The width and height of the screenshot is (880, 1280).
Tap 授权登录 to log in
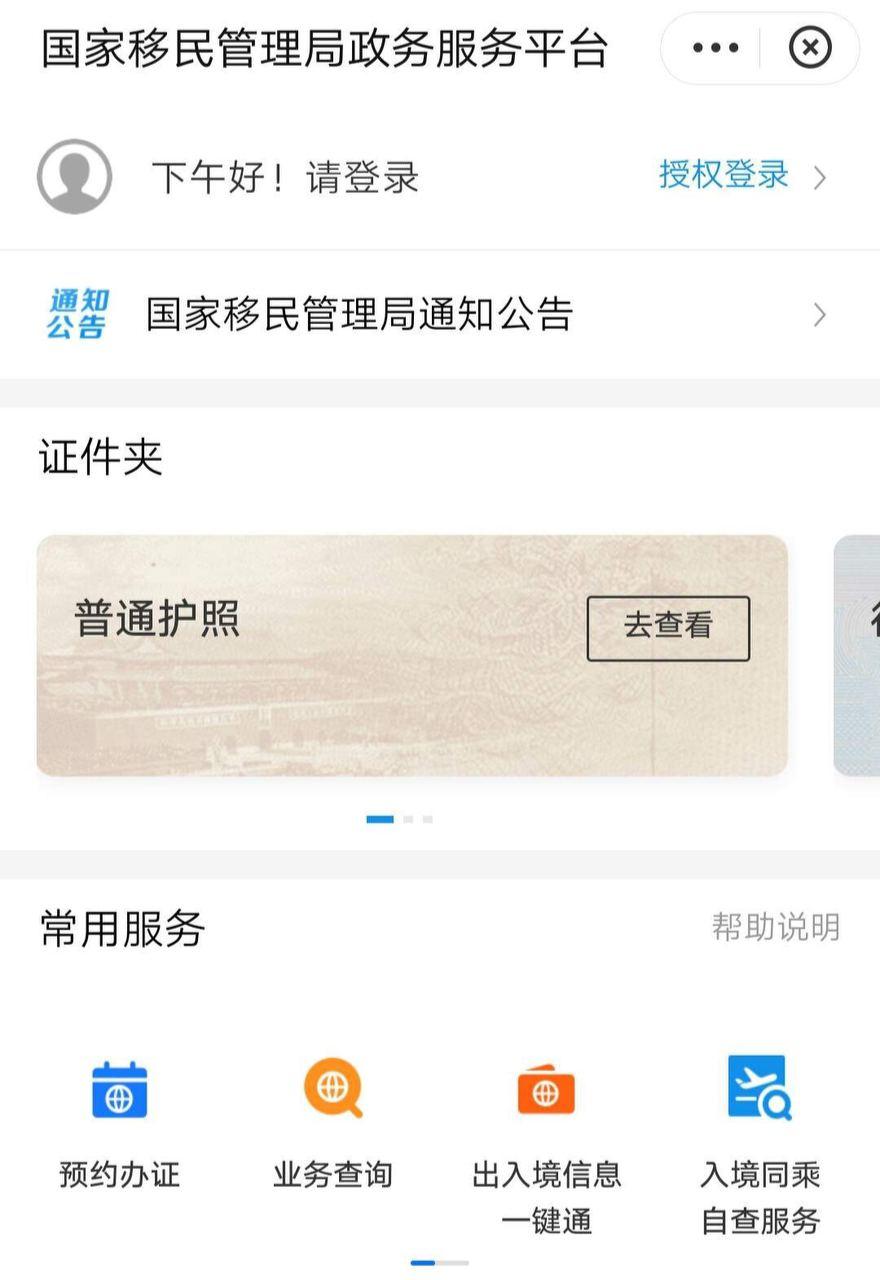point(724,176)
